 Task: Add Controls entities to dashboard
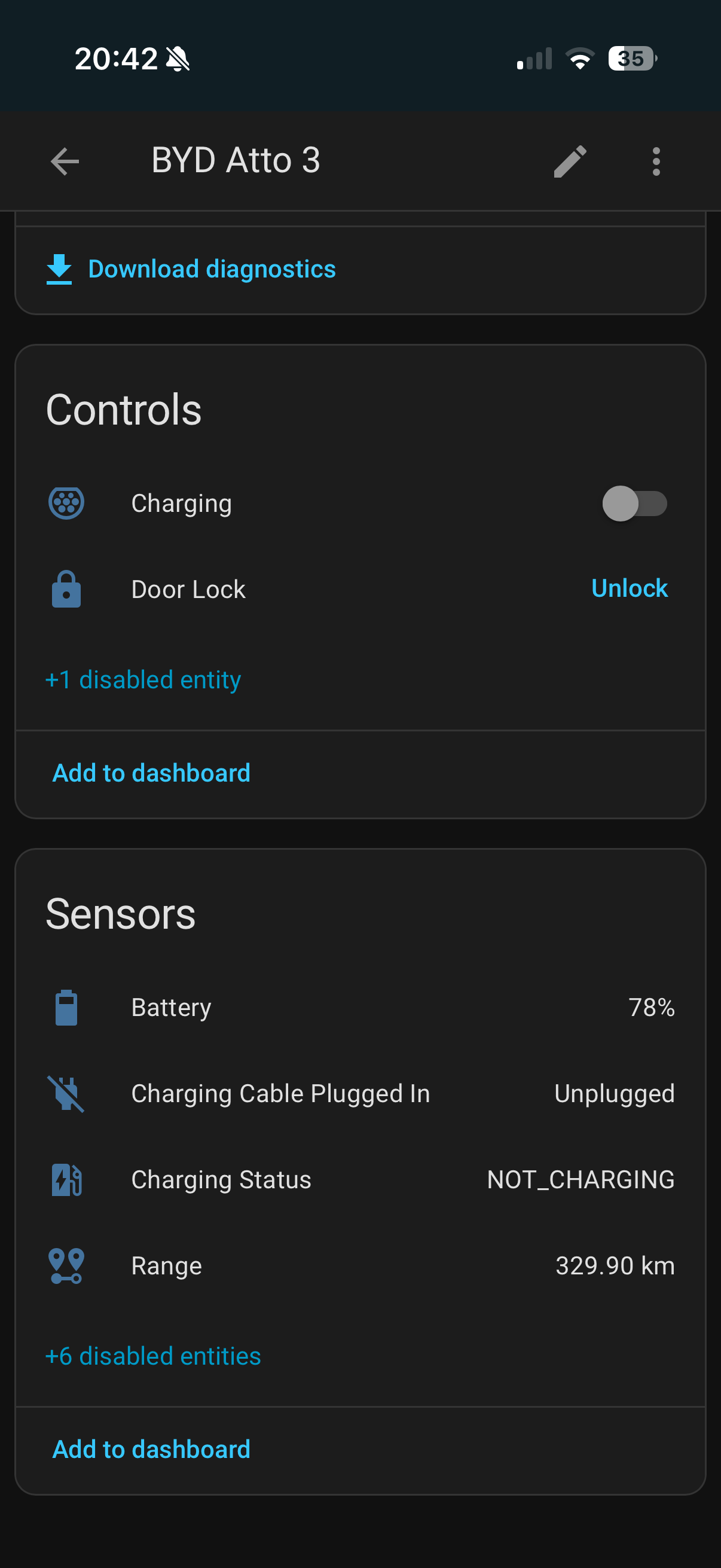pos(151,773)
